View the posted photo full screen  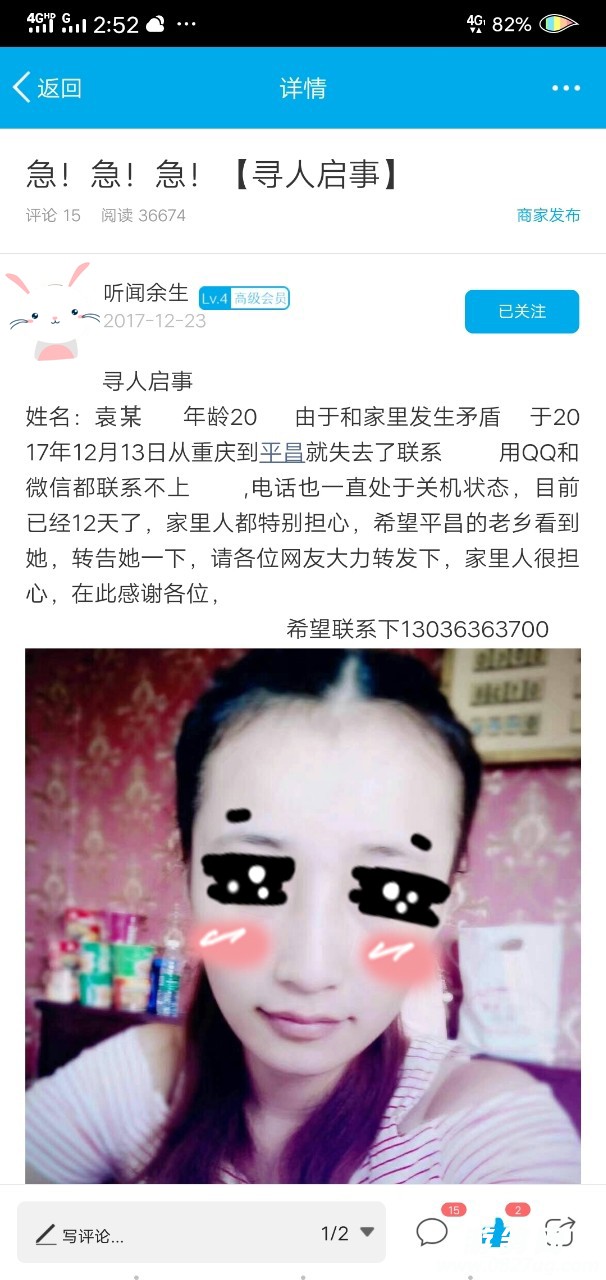(x=302, y=915)
